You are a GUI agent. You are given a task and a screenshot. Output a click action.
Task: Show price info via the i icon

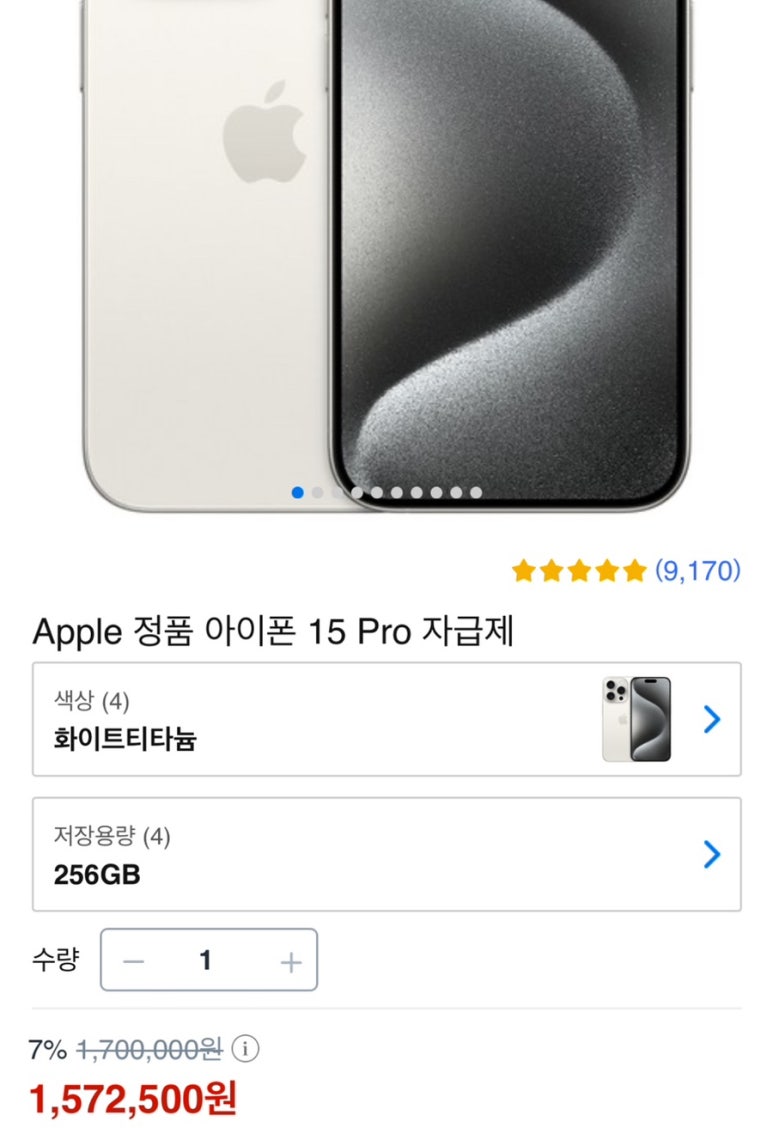(245, 1049)
